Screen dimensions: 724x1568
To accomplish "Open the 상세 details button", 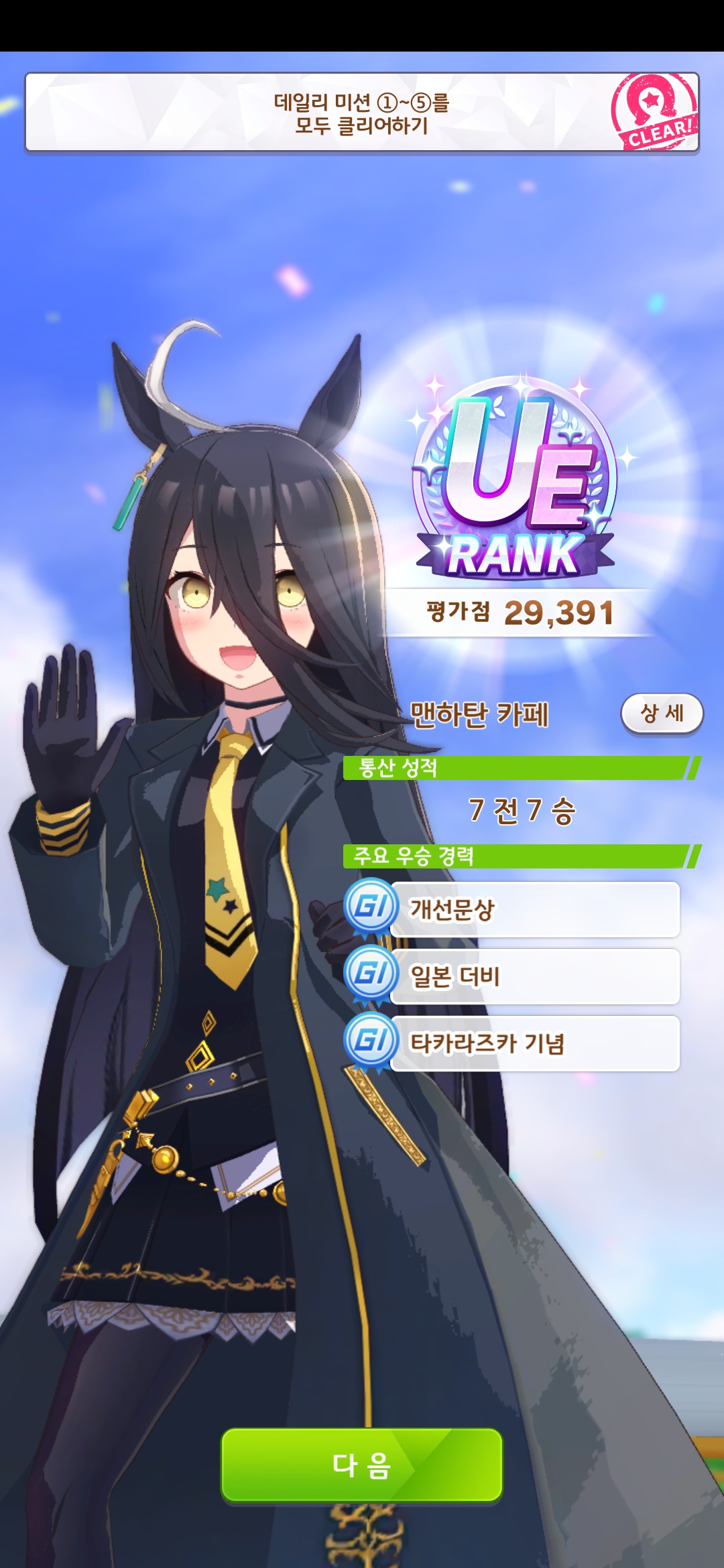I will pos(662,713).
